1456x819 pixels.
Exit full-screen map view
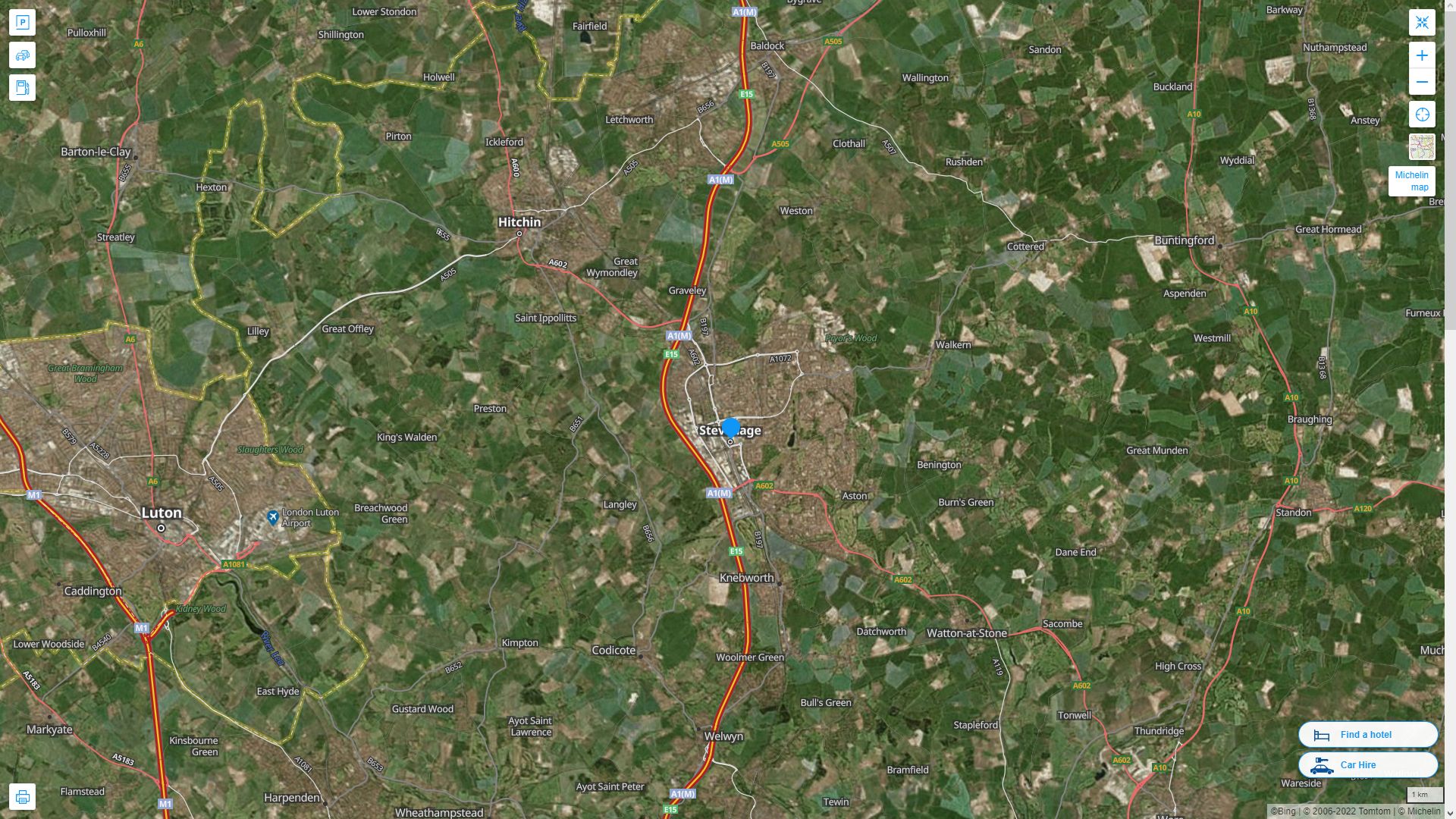pos(1422,23)
